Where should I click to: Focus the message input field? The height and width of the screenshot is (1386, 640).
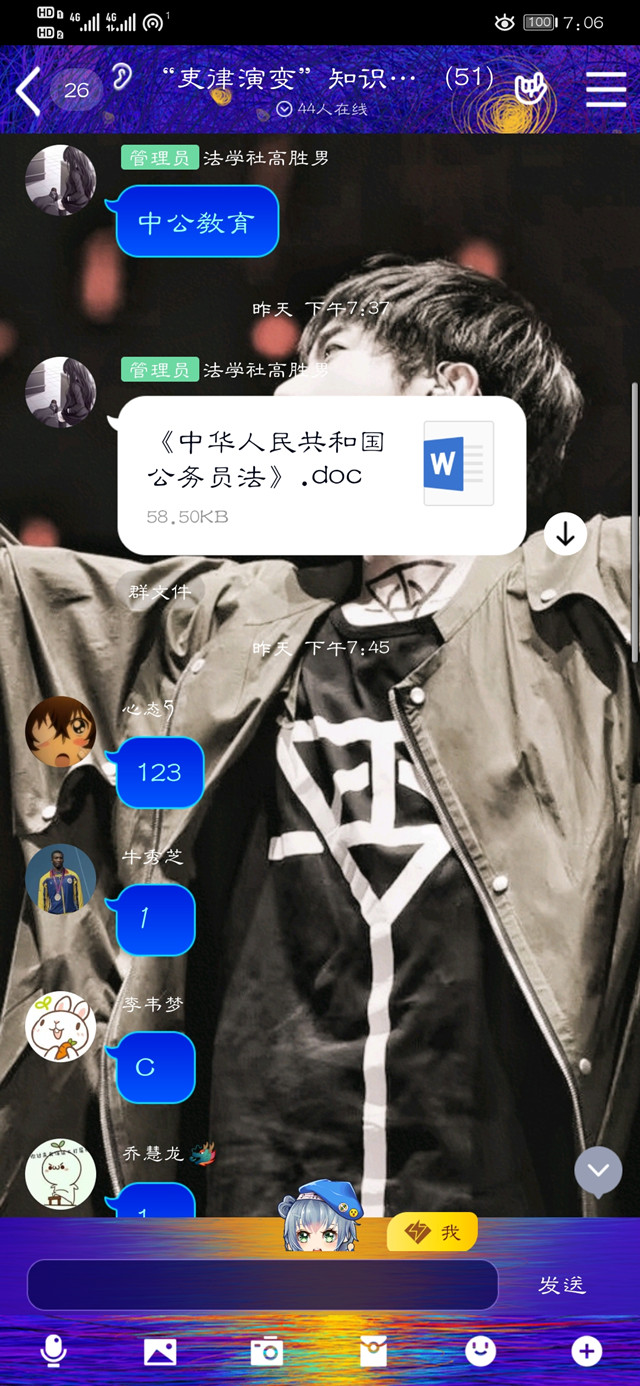(x=262, y=1285)
